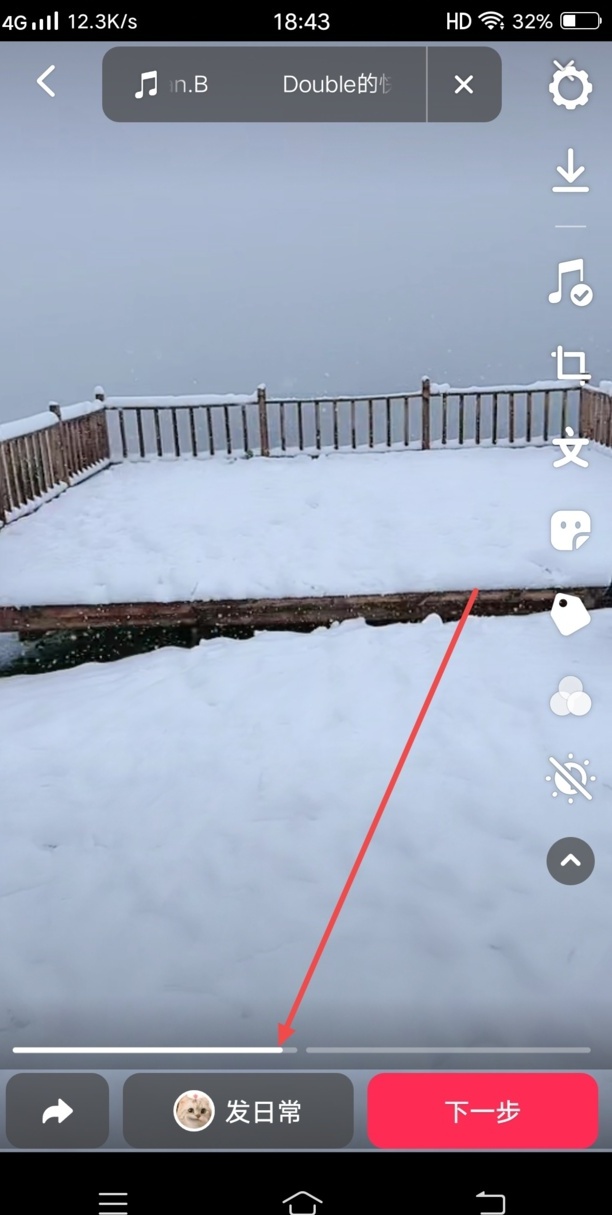
Task: Go to the system home screen
Action: click(302, 1200)
